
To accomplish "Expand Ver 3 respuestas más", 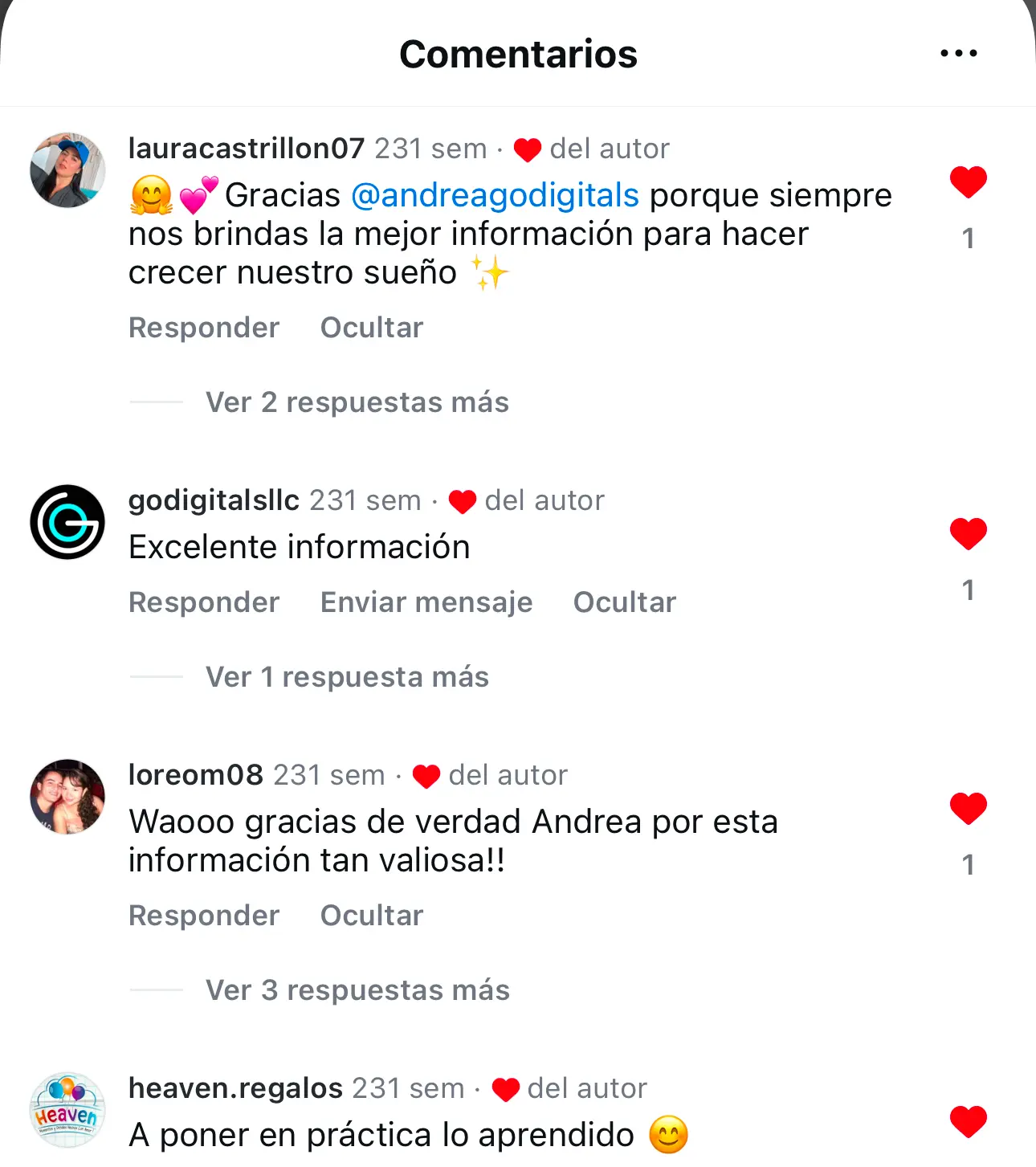I will (x=357, y=990).
